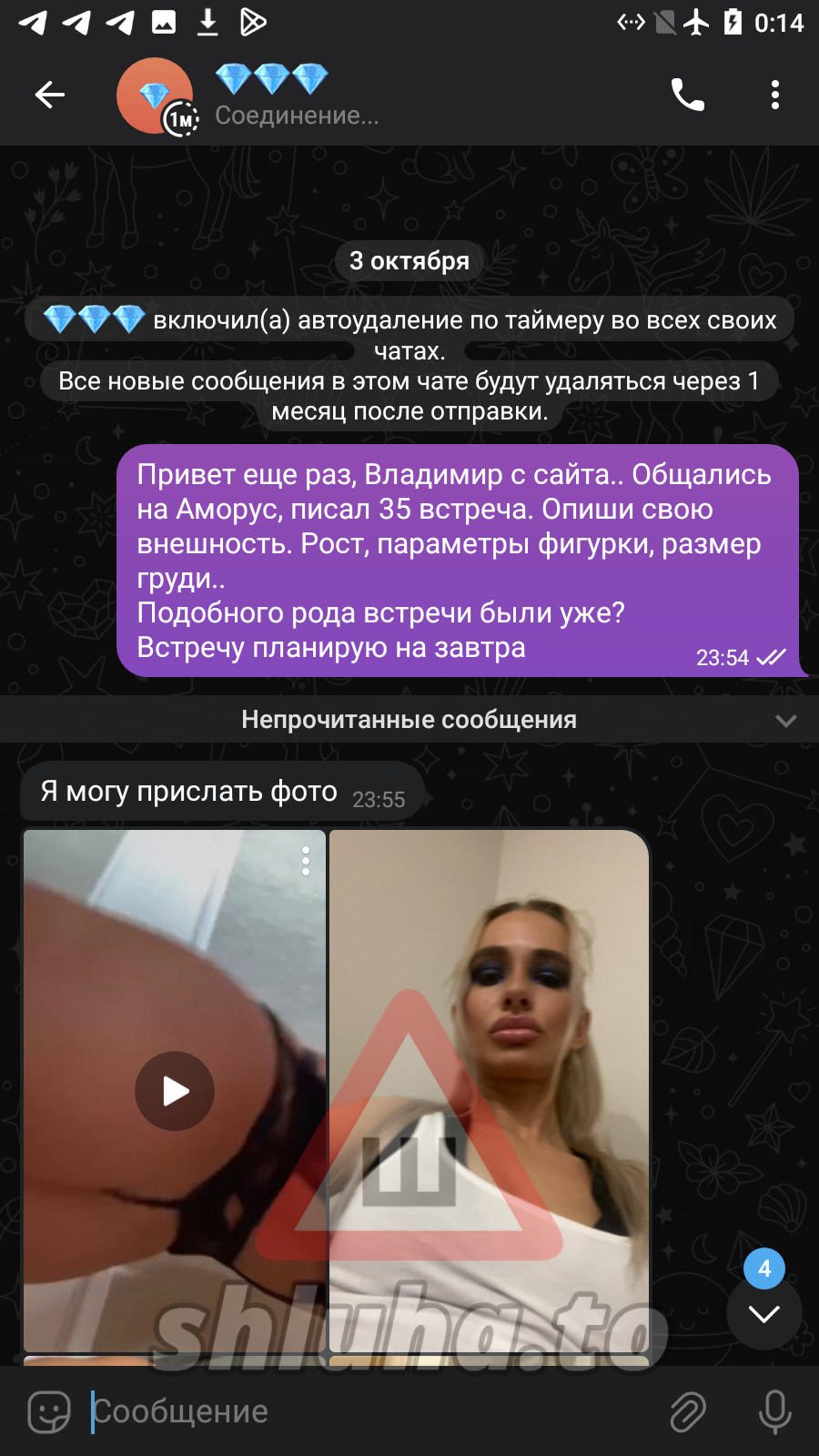Open the chat overflow menu
Image resolution: width=819 pixels, height=1456 pixels.
click(x=774, y=95)
